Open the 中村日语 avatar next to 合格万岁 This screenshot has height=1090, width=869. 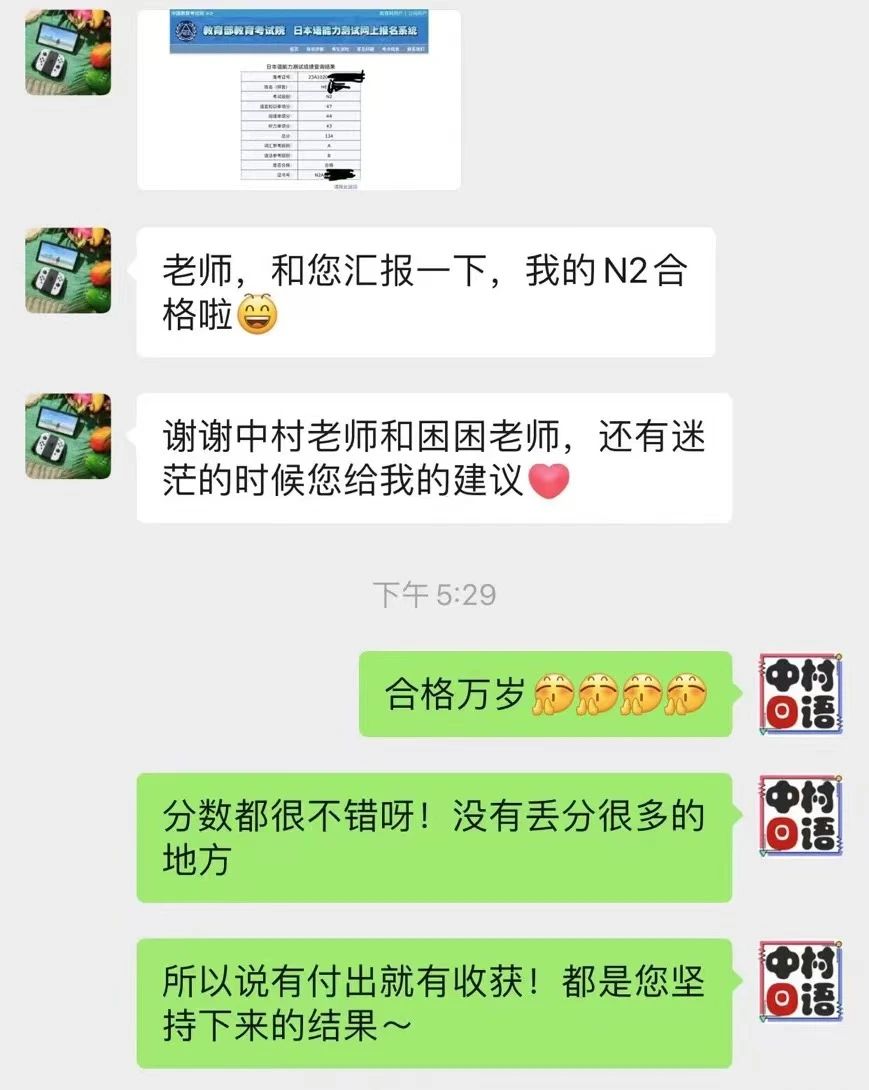point(800,694)
